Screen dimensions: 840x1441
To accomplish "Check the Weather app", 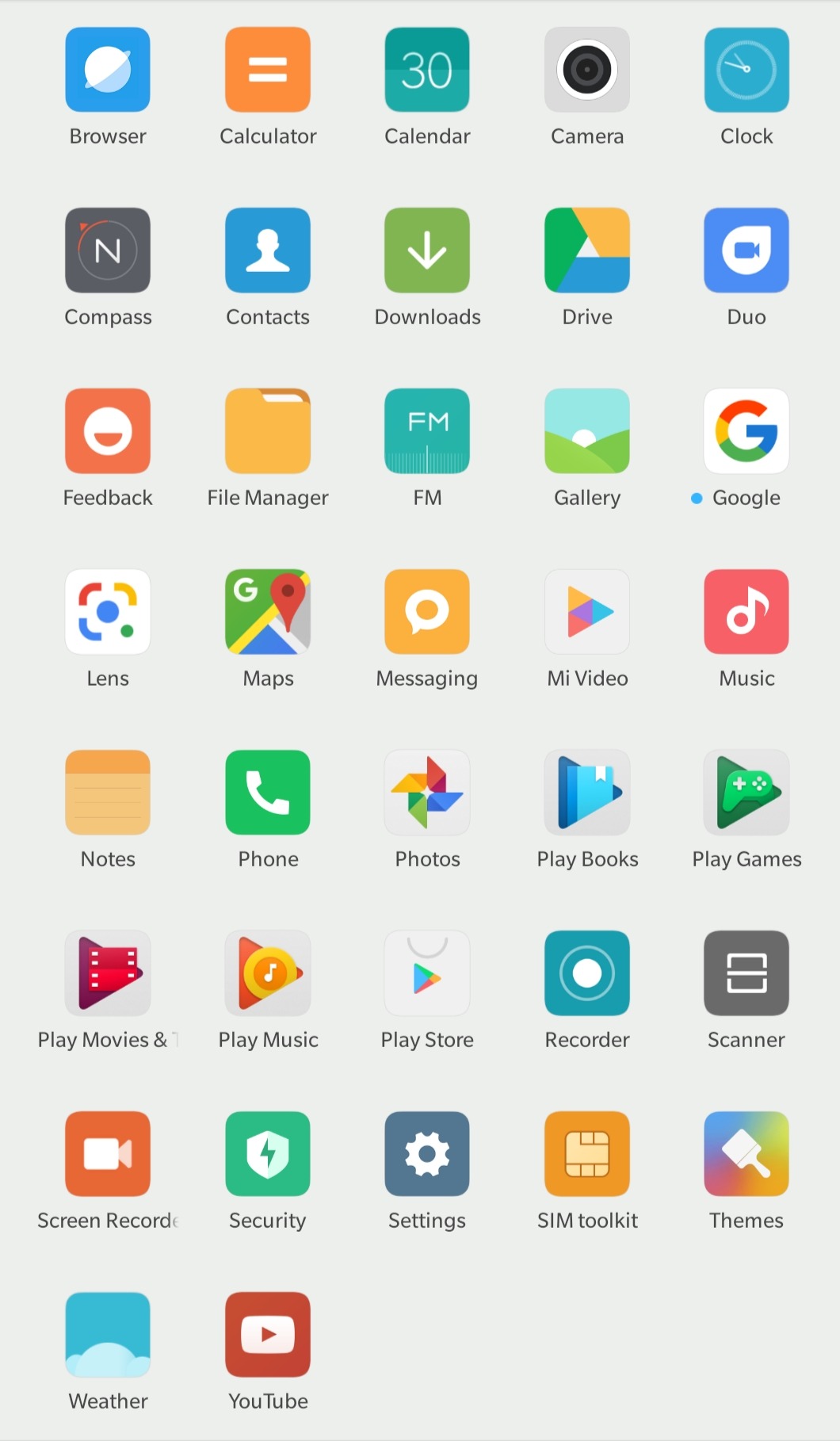I will pyautogui.click(x=108, y=1335).
